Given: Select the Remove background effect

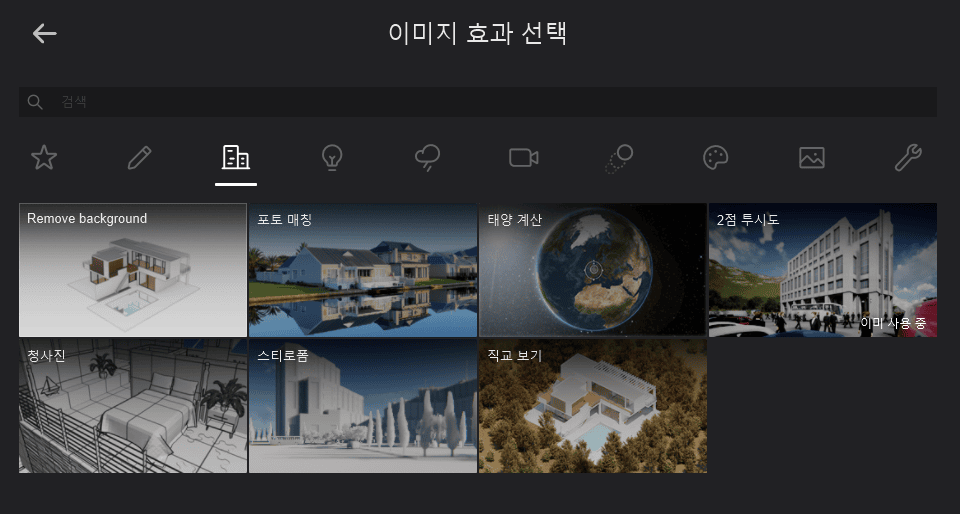Looking at the screenshot, I should pyautogui.click(x=133, y=271).
